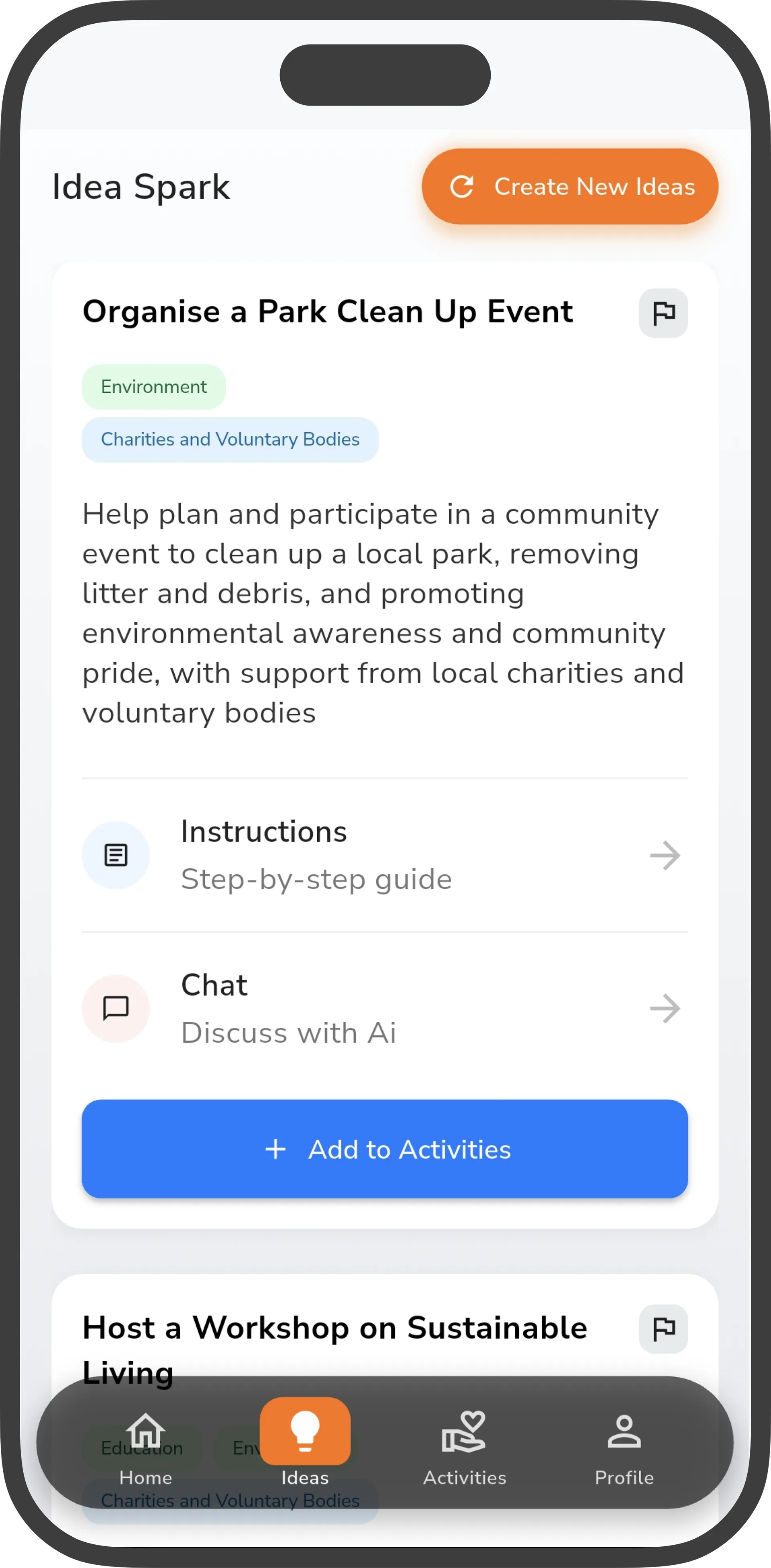Open the Park Clean Up Event card title
Viewport: 771px width, 1568px height.
click(x=327, y=311)
